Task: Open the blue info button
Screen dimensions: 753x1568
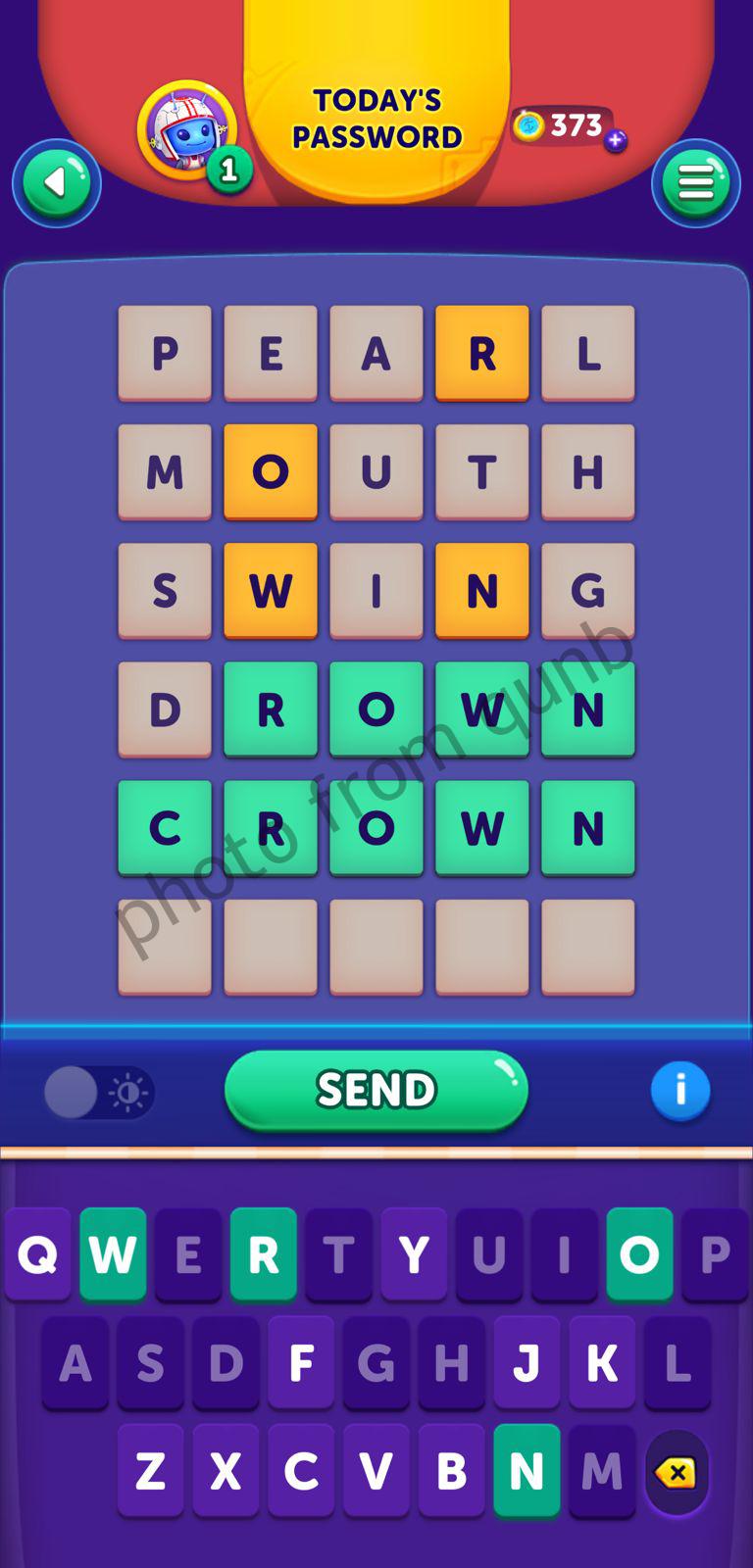Action: pyautogui.click(x=680, y=1090)
